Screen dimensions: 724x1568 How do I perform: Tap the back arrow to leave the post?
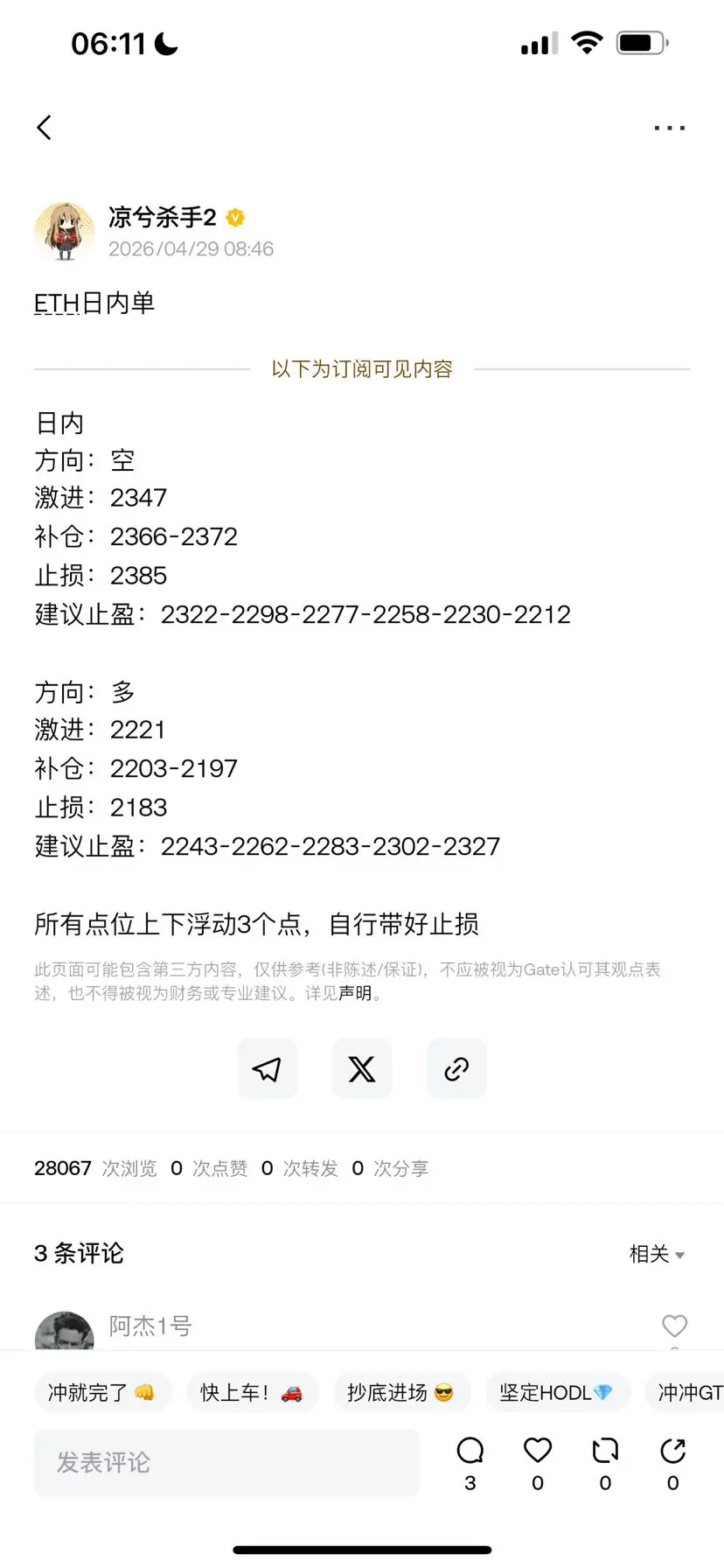[45, 127]
